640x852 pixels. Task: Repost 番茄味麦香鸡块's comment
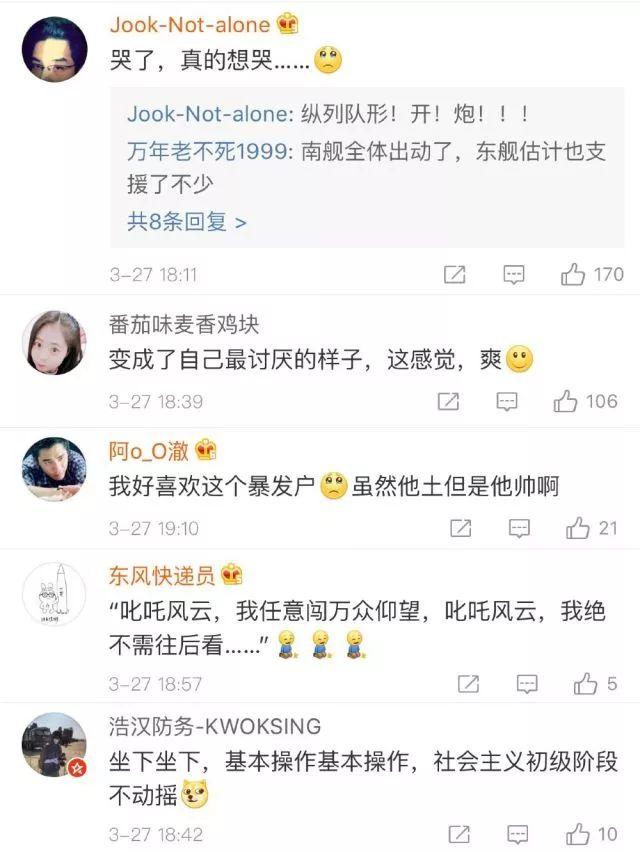pos(448,401)
